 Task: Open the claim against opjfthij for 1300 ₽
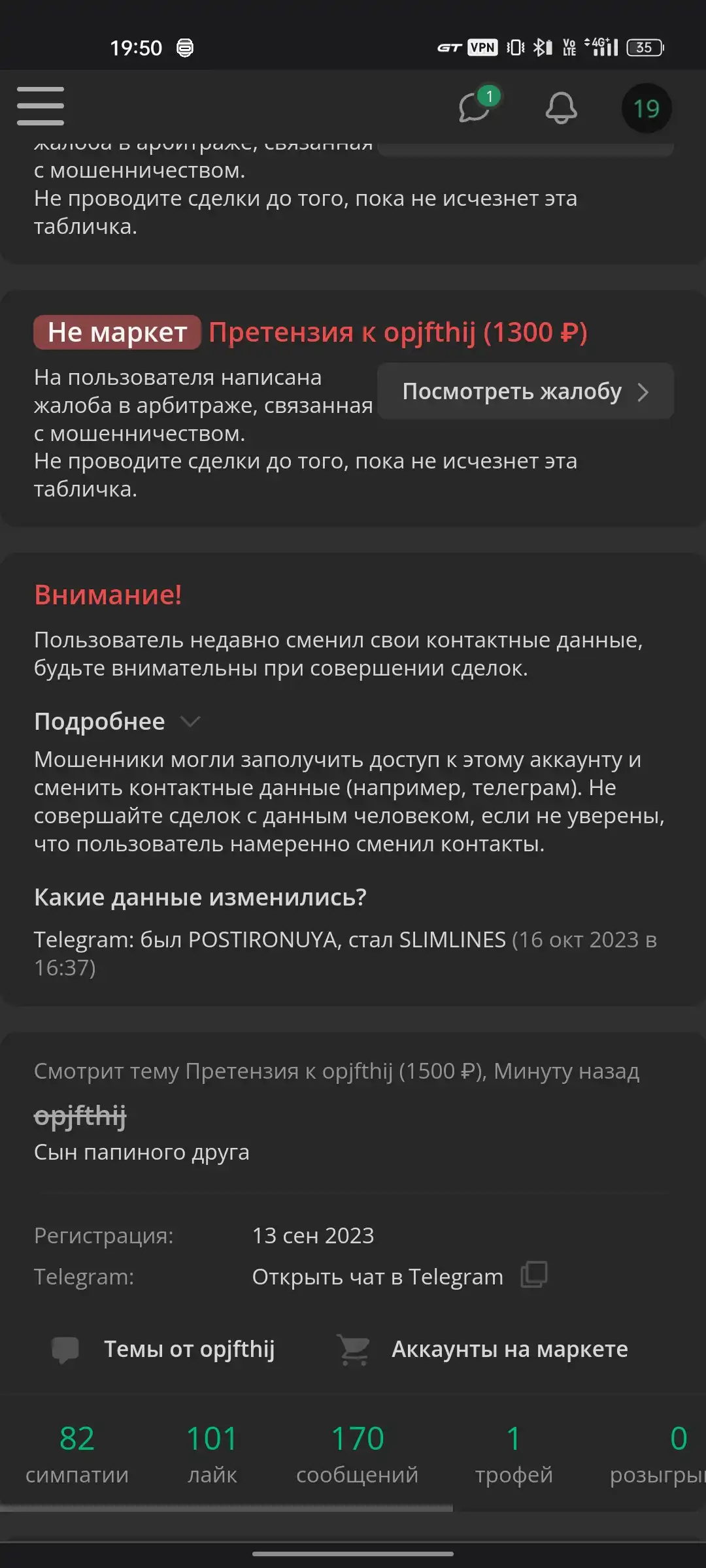(398, 333)
